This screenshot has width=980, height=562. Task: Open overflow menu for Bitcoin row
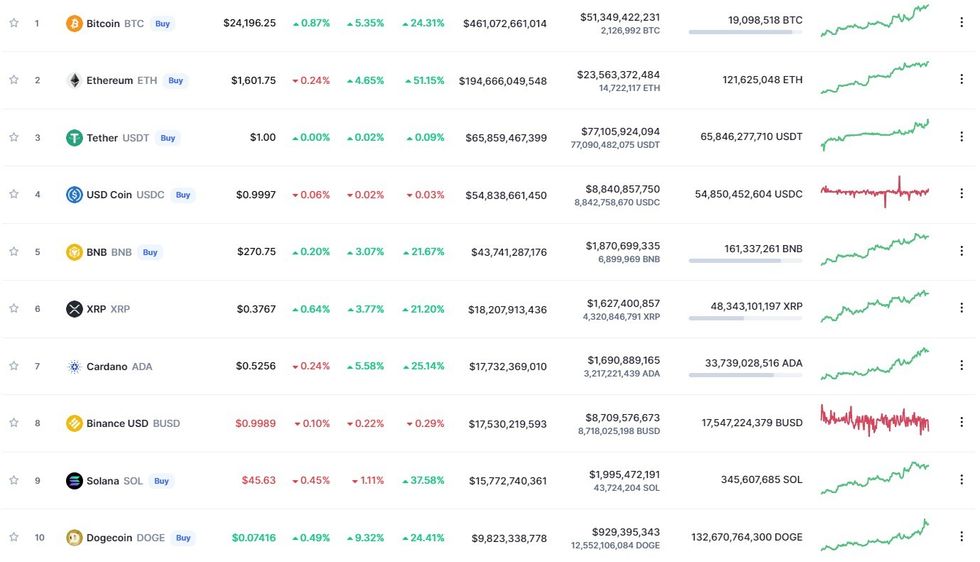[961, 23]
